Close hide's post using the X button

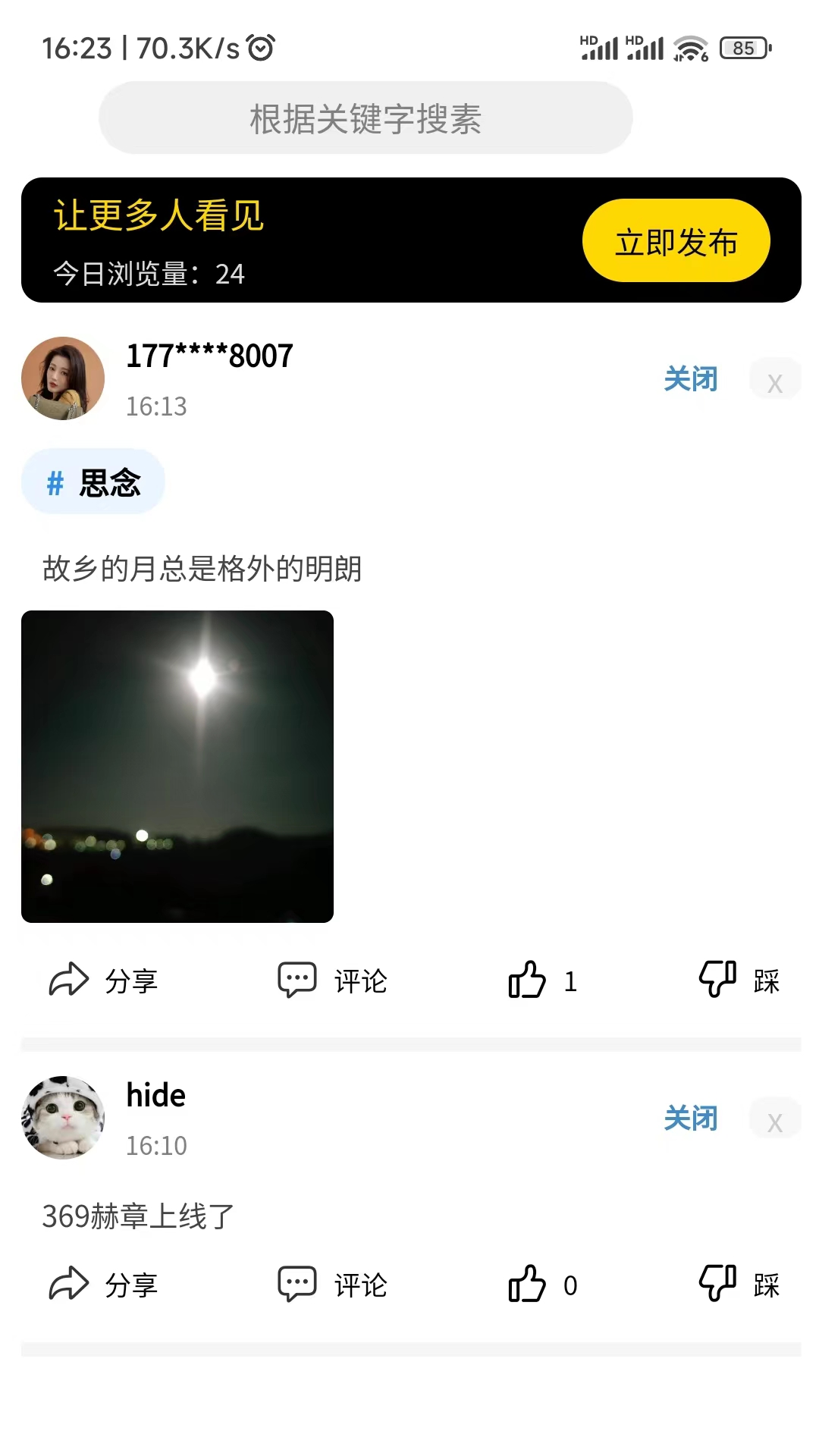(x=775, y=1121)
